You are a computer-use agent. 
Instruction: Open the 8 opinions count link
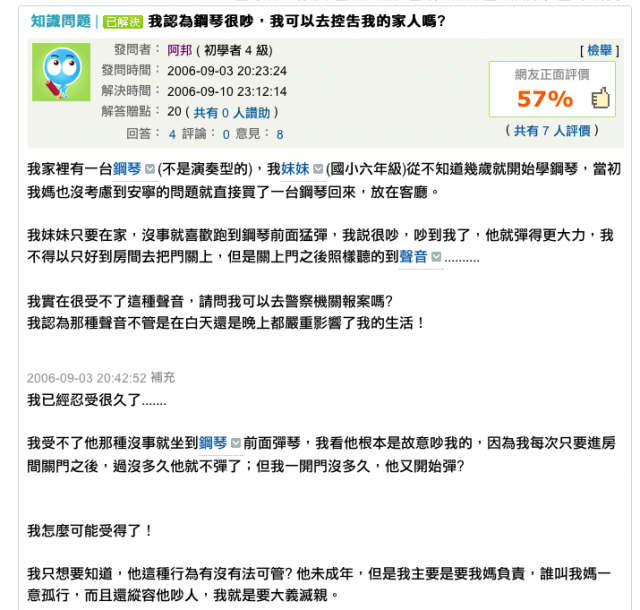click(x=280, y=133)
